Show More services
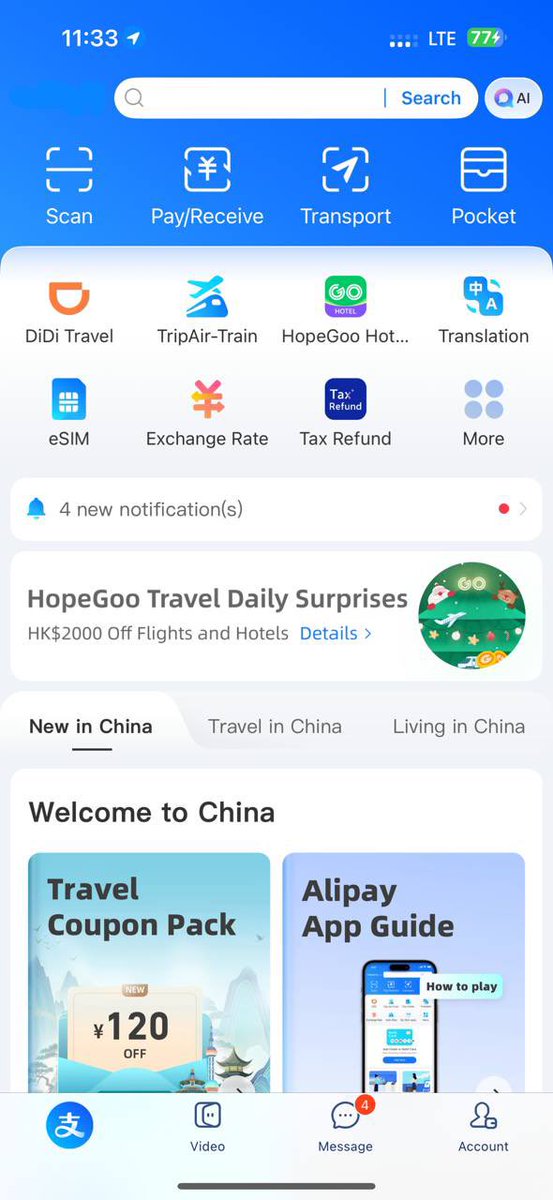This screenshot has width=553, height=1200. (484, 412)
